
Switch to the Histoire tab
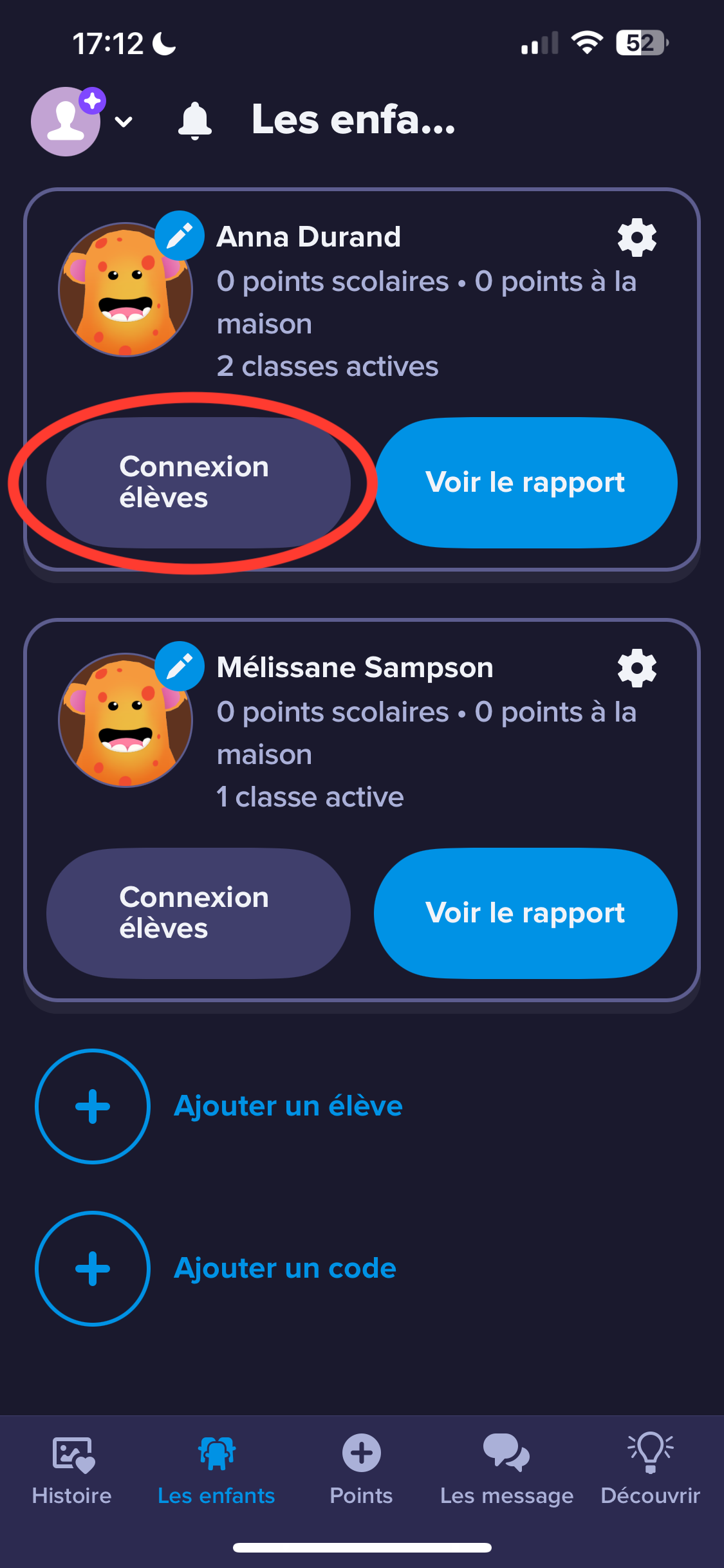[71, 1474]
